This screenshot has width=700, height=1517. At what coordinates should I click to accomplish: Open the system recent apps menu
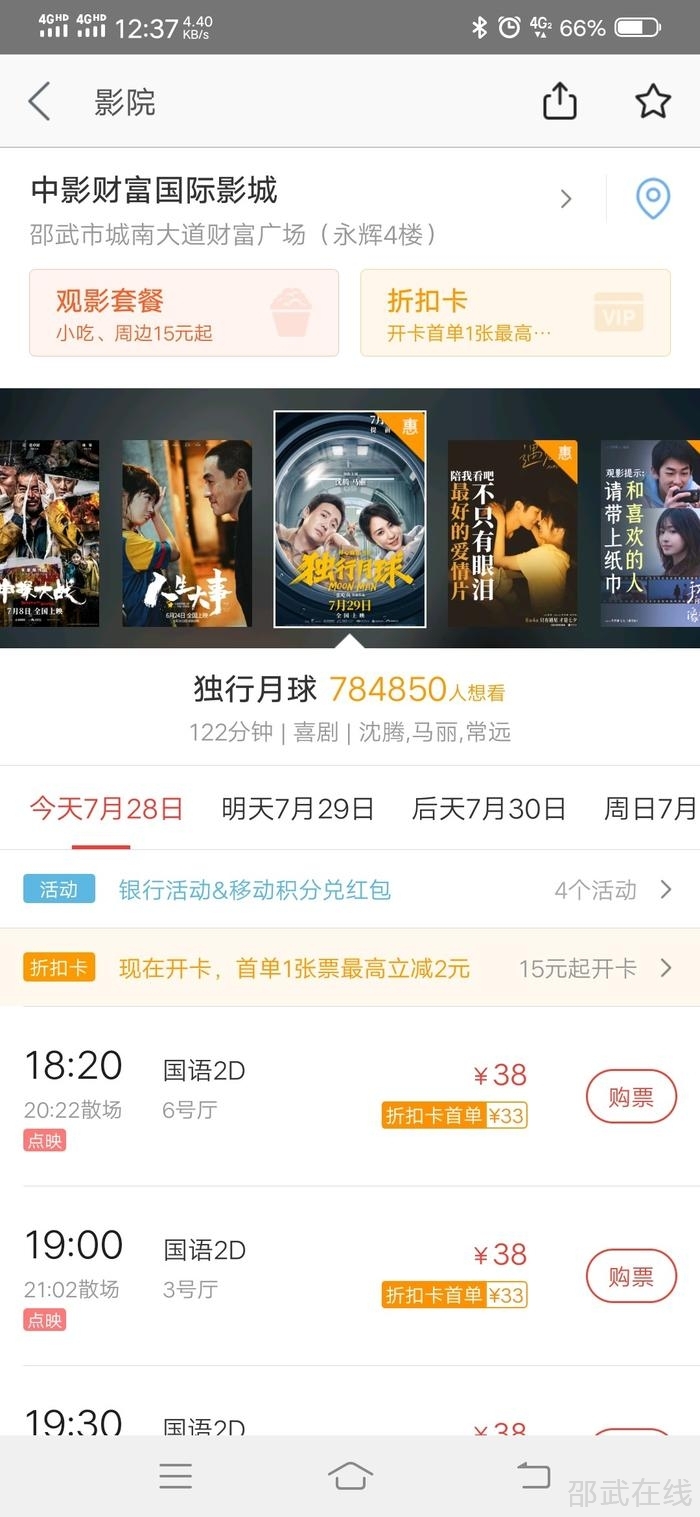click(x=175, y=1475)
